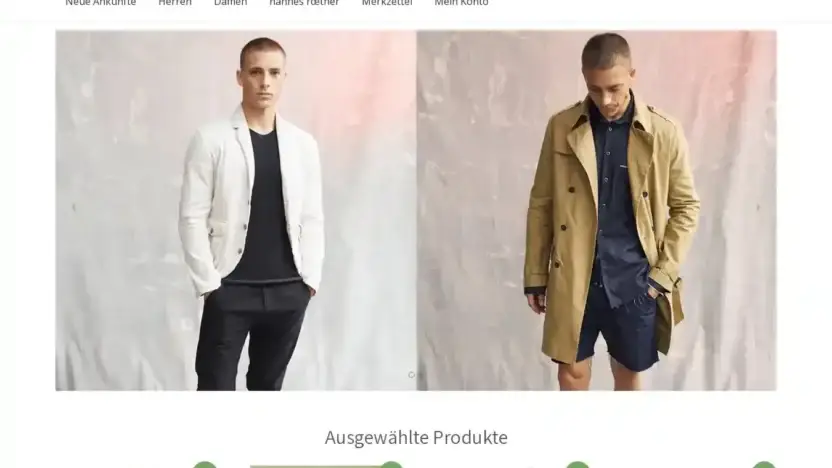Open the banner with the beige trench coat

pos(596,210)
